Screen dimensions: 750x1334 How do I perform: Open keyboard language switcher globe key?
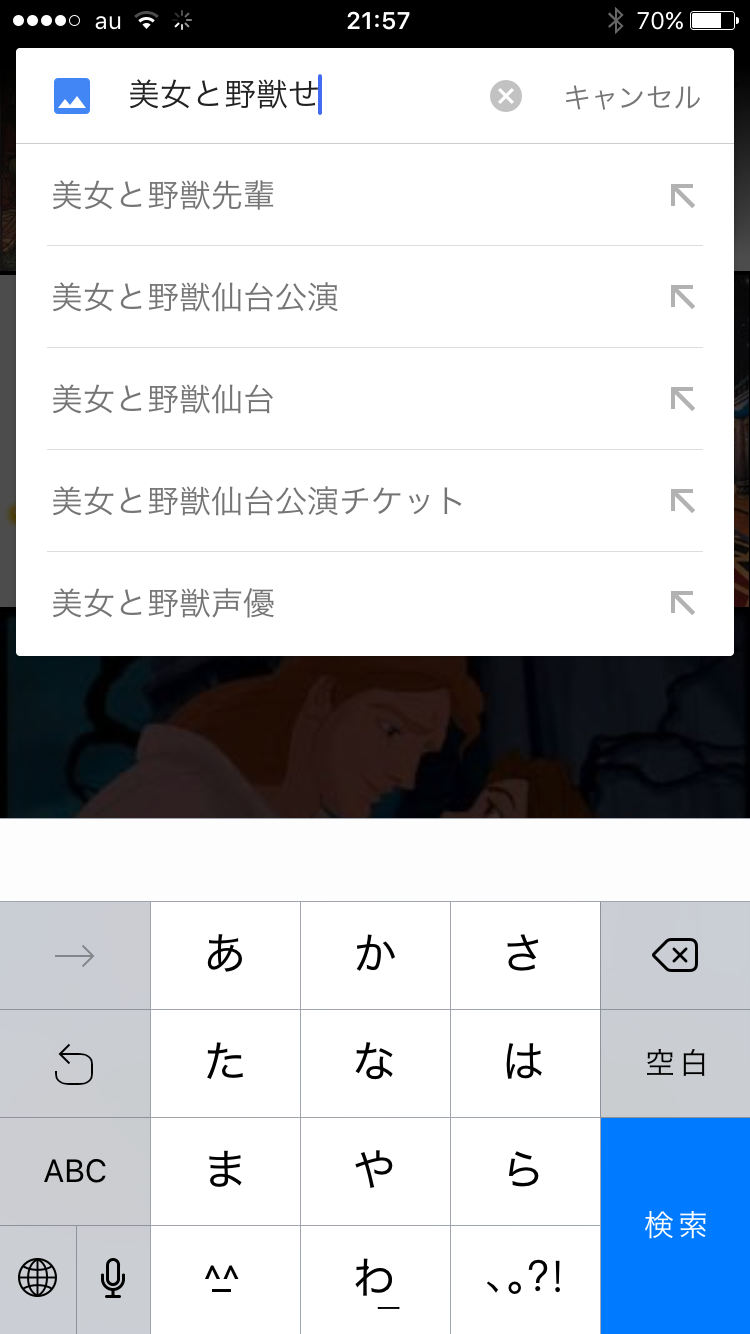38,1278
